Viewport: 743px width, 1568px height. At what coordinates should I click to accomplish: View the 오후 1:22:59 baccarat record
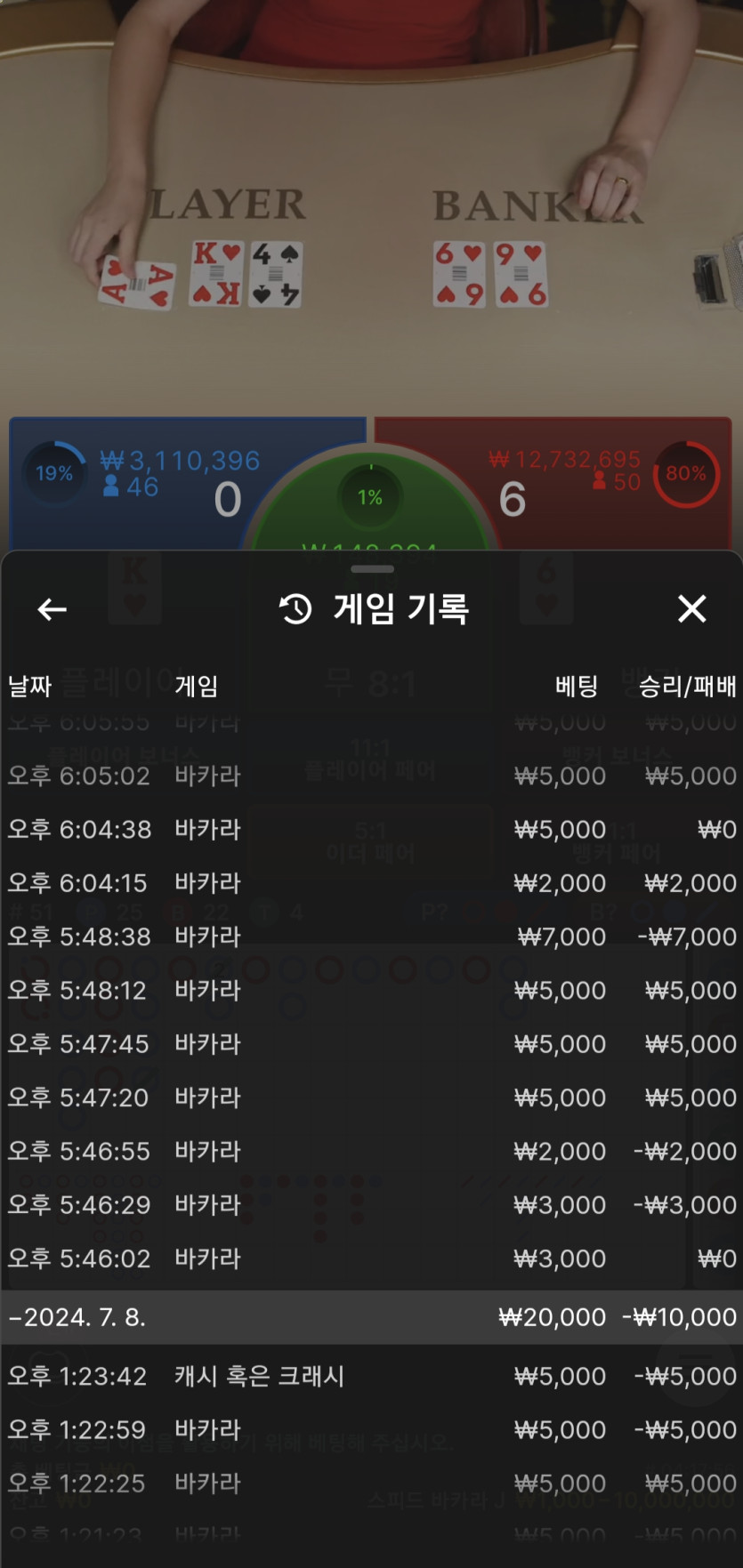(x=371, y=1429)
